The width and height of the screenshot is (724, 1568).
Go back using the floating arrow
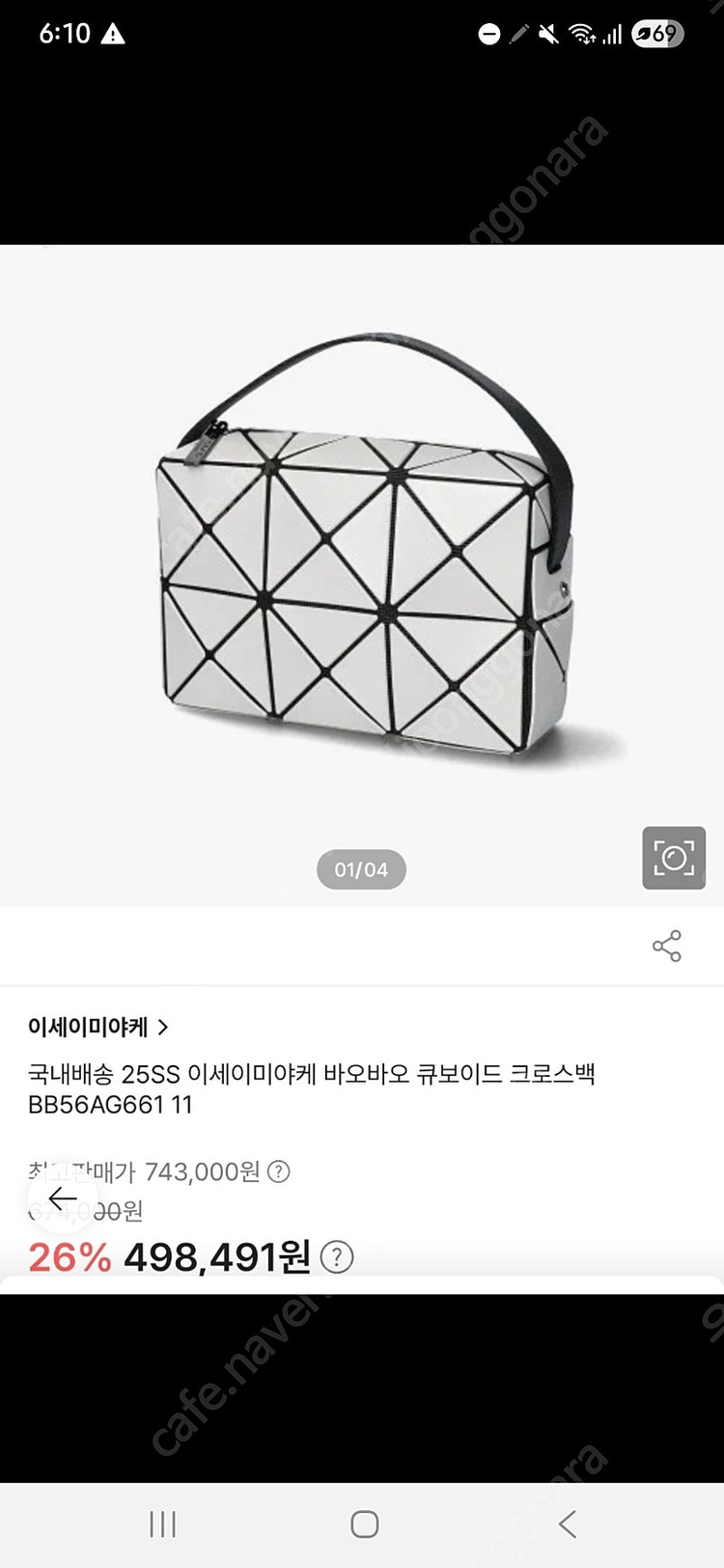click(63, 1198)
